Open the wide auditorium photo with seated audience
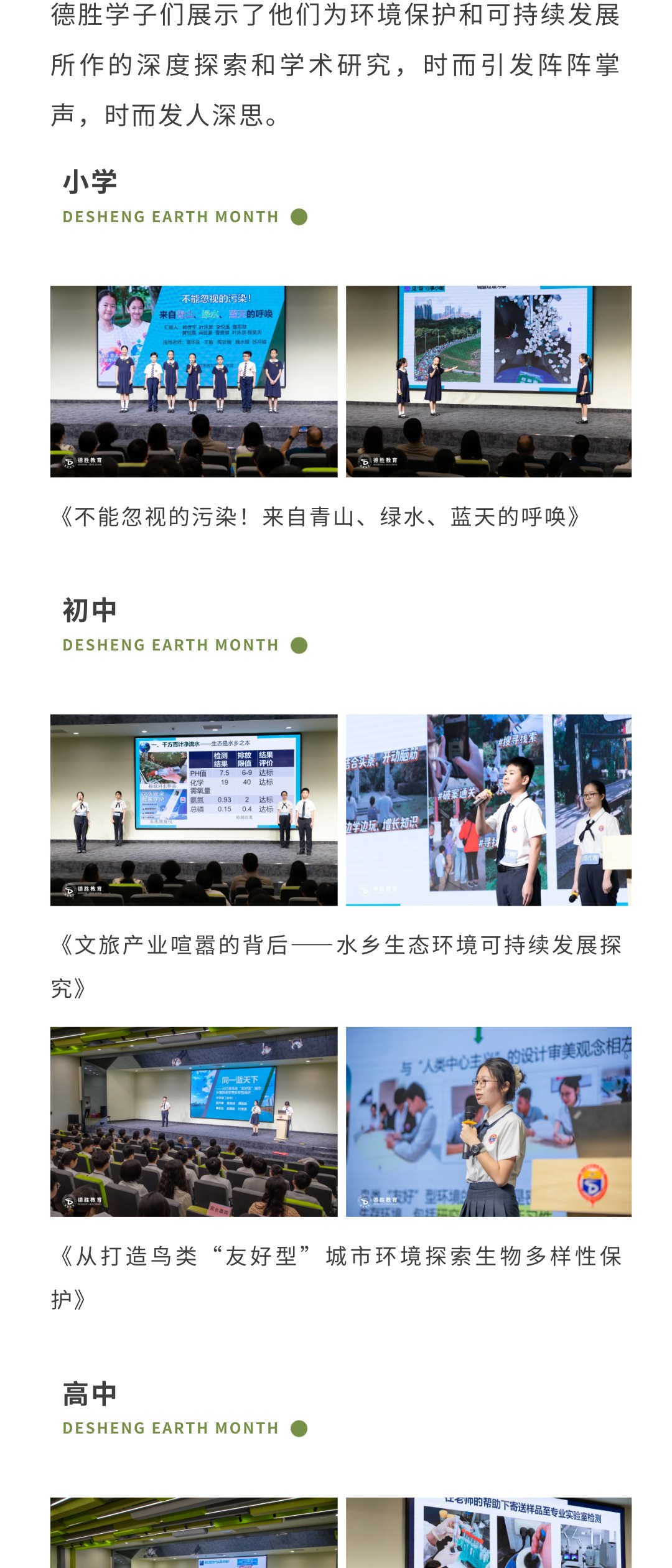672x1568 pixels. 194,1121
